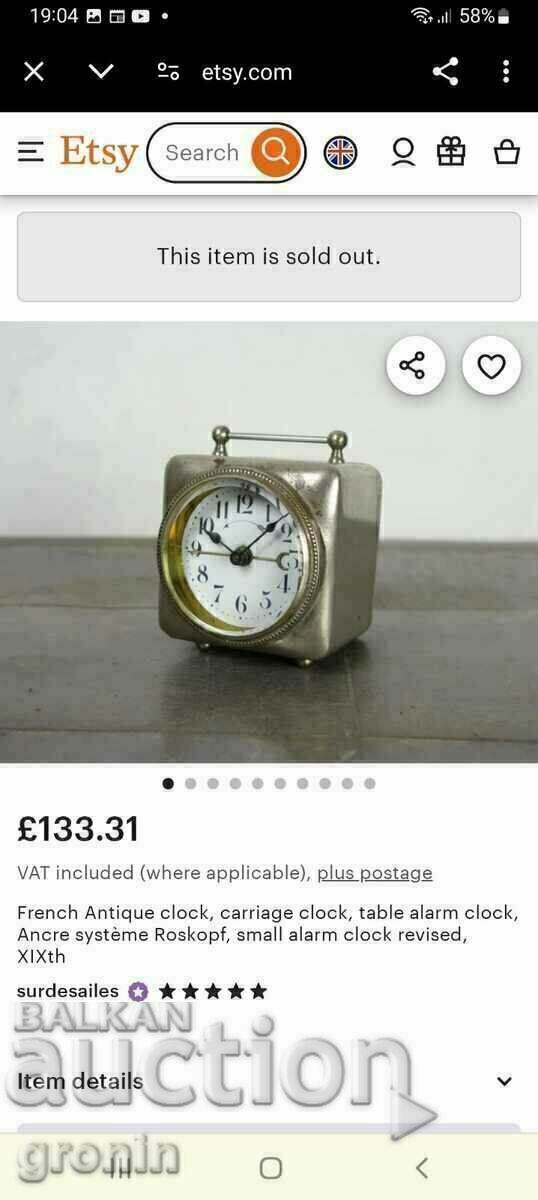Screen dimensions: 538x1200
Task: Open the gift icon in the header
Action: pos(451,152)
